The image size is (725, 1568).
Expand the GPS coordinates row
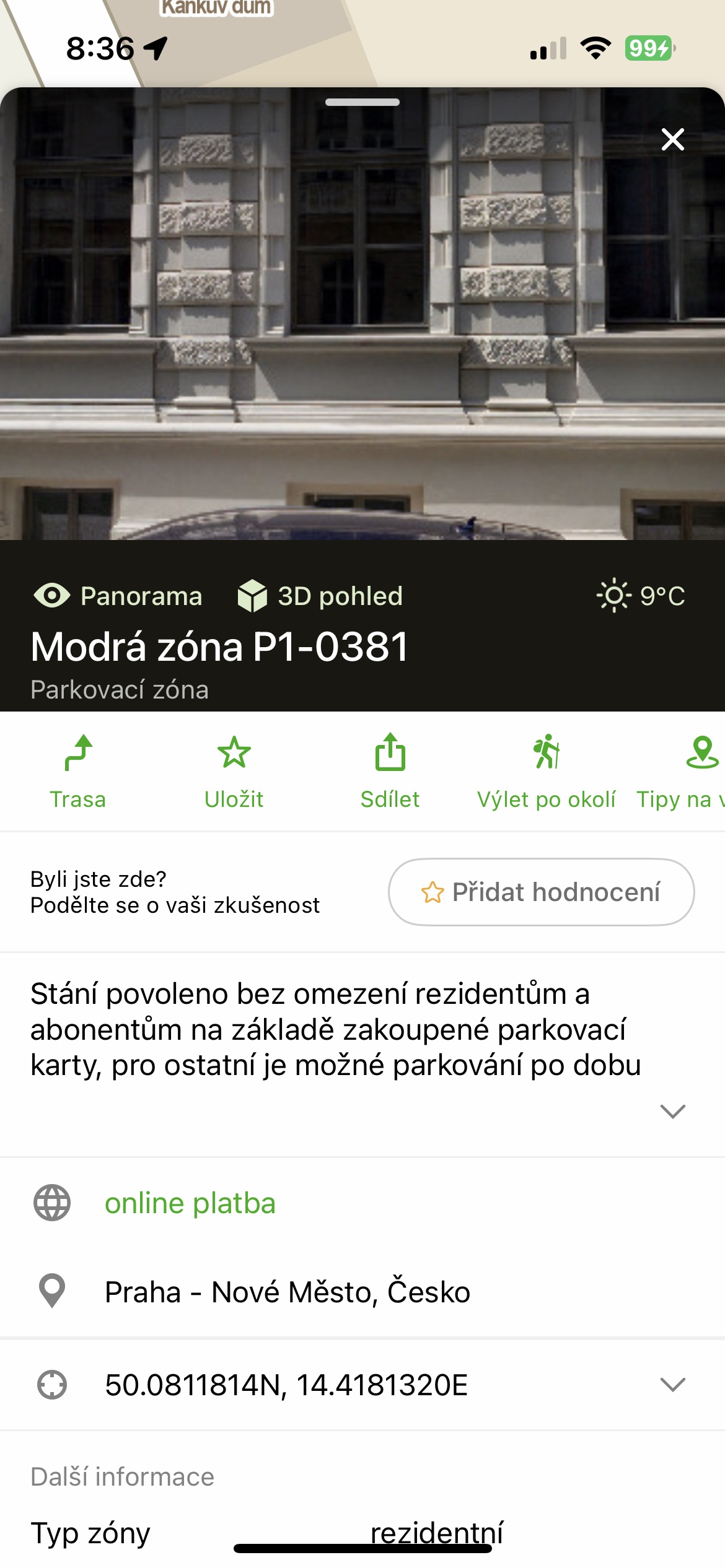click(672, 1385)
